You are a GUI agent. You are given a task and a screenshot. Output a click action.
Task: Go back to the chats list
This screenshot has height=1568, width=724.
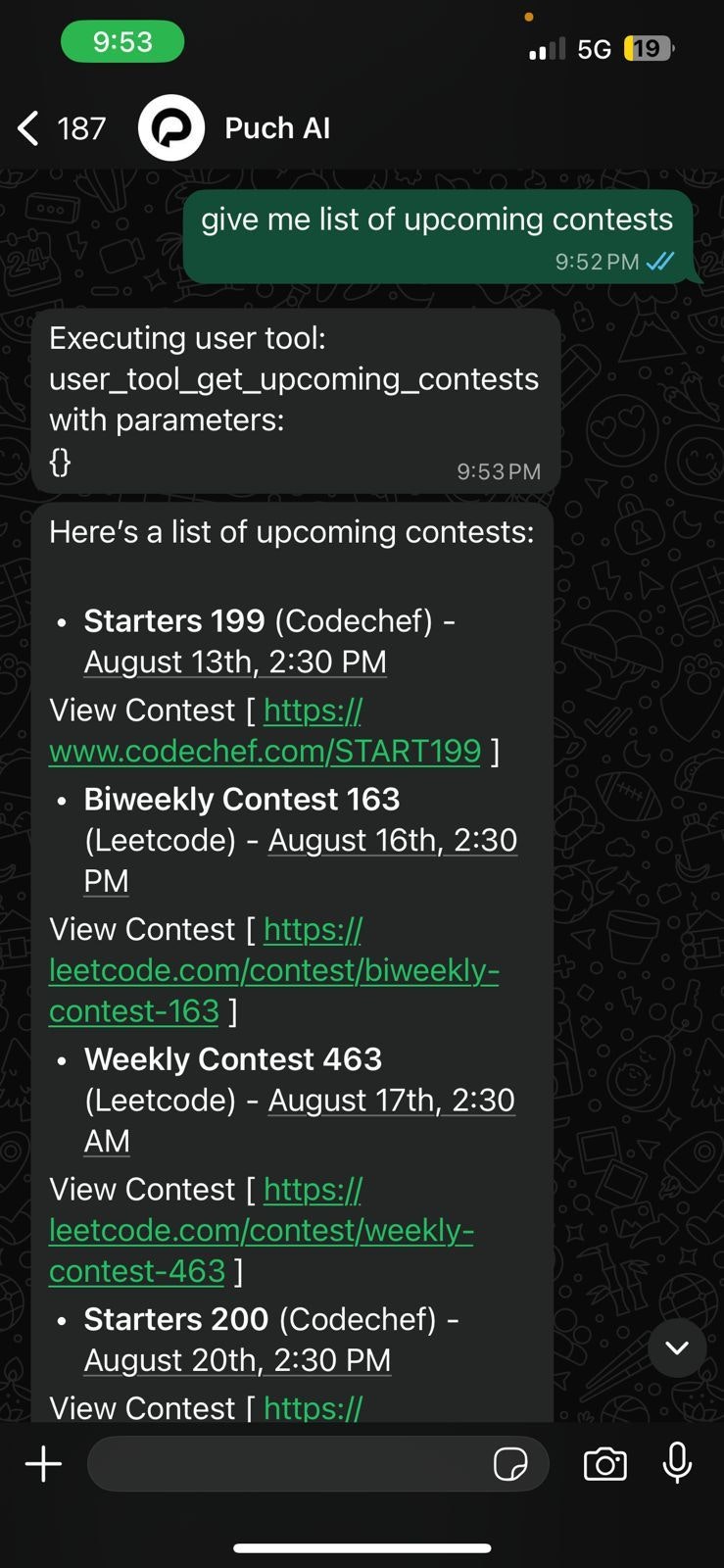pyautogui.click(x=61, y=128)
